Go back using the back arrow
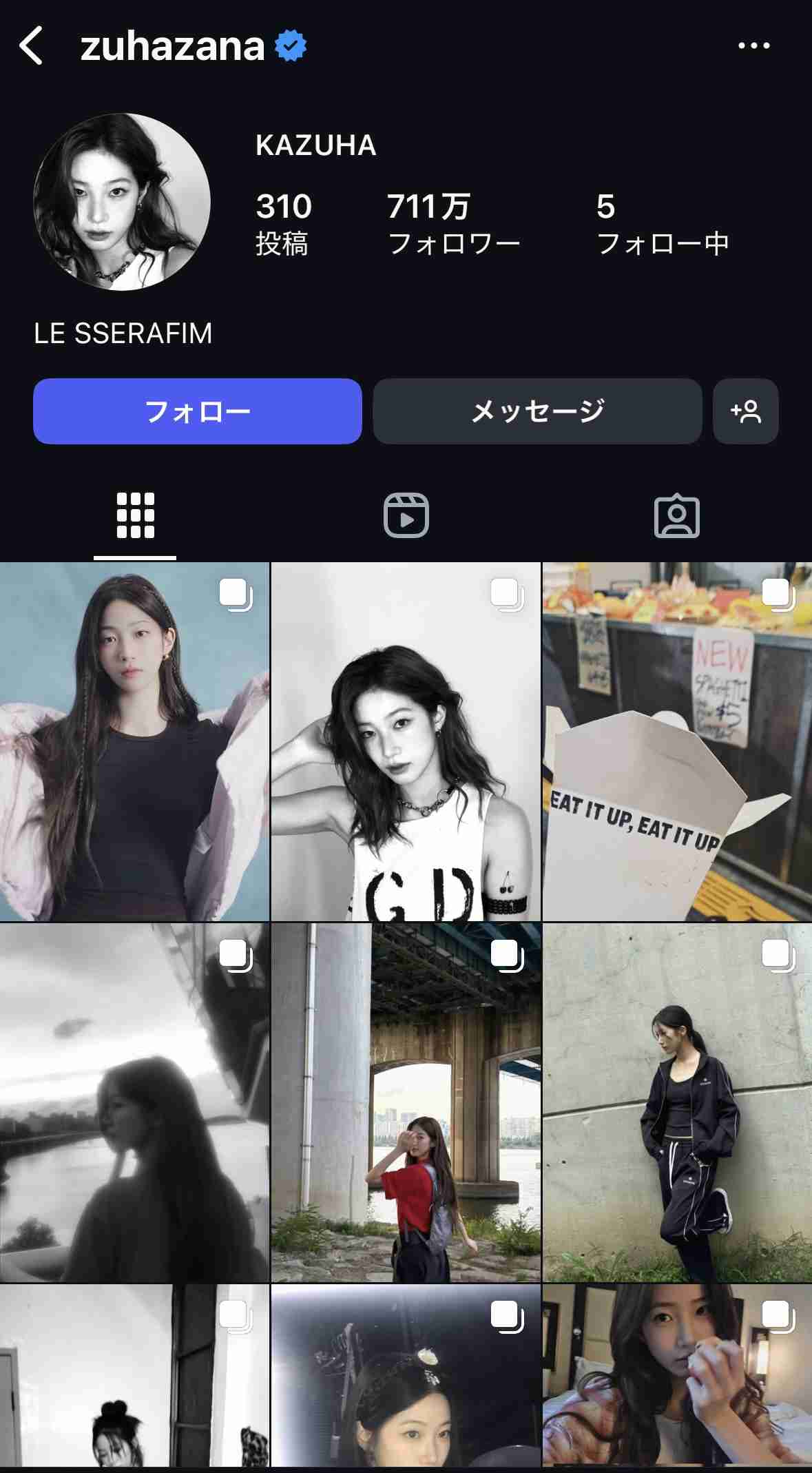The image size is (812, 1473). pyautogui.click(x=32, y=46)
